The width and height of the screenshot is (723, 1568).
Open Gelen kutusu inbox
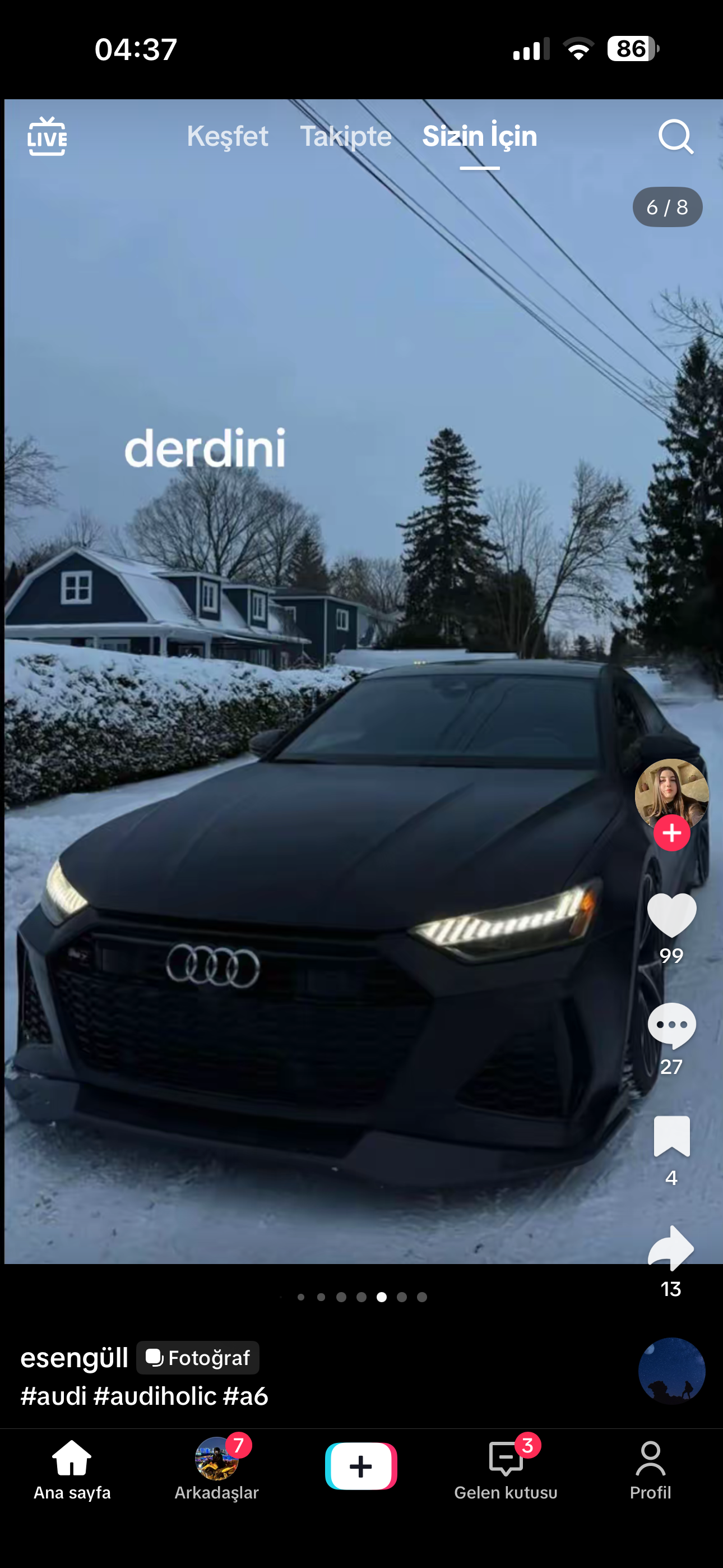click(x=506, y=1469)
